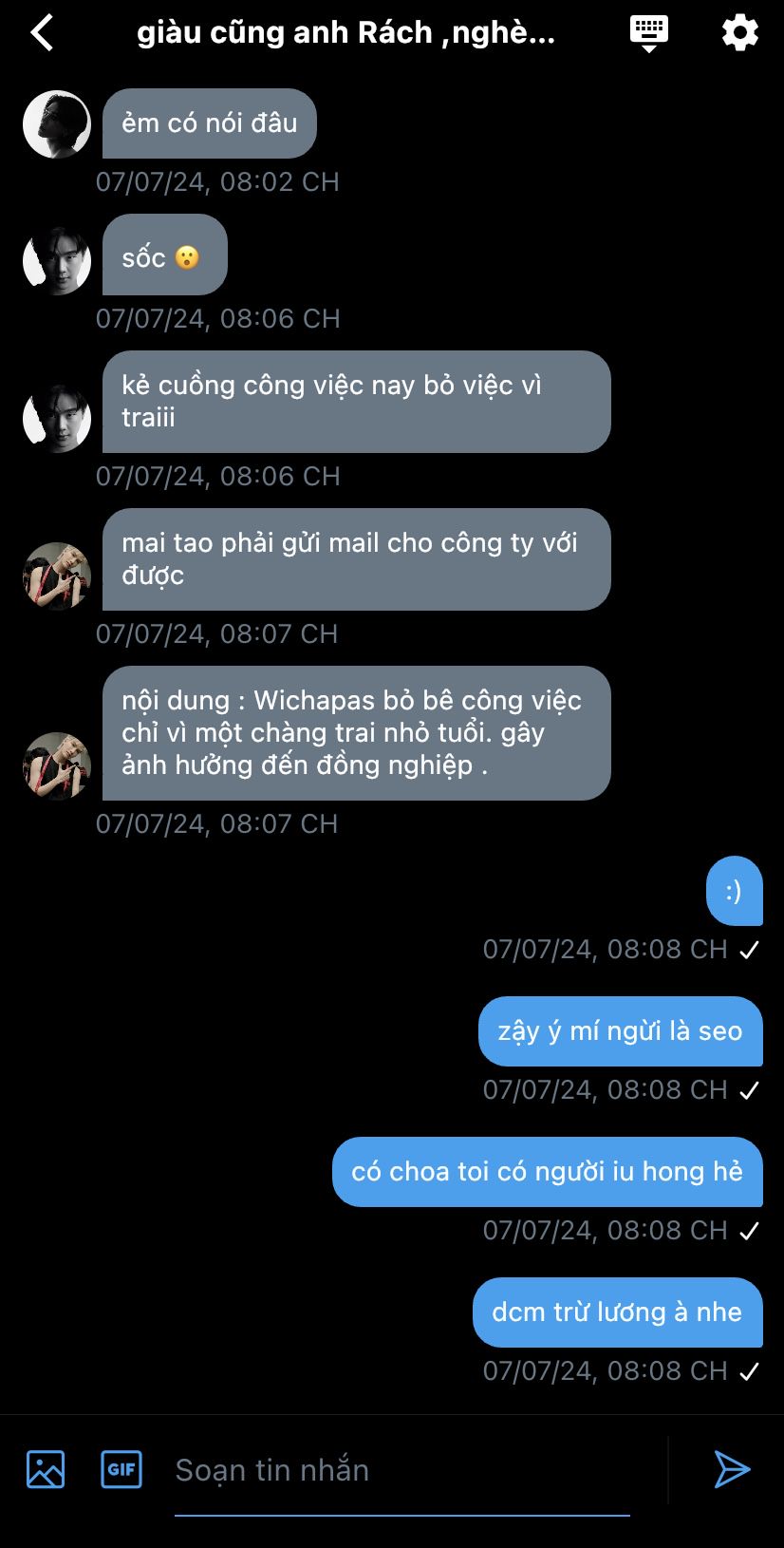The width and height of the screenshot is (784, 1548).
Task: Open avatar beside "mai tao phải gửi mail" message
Action: coord(57,576)
